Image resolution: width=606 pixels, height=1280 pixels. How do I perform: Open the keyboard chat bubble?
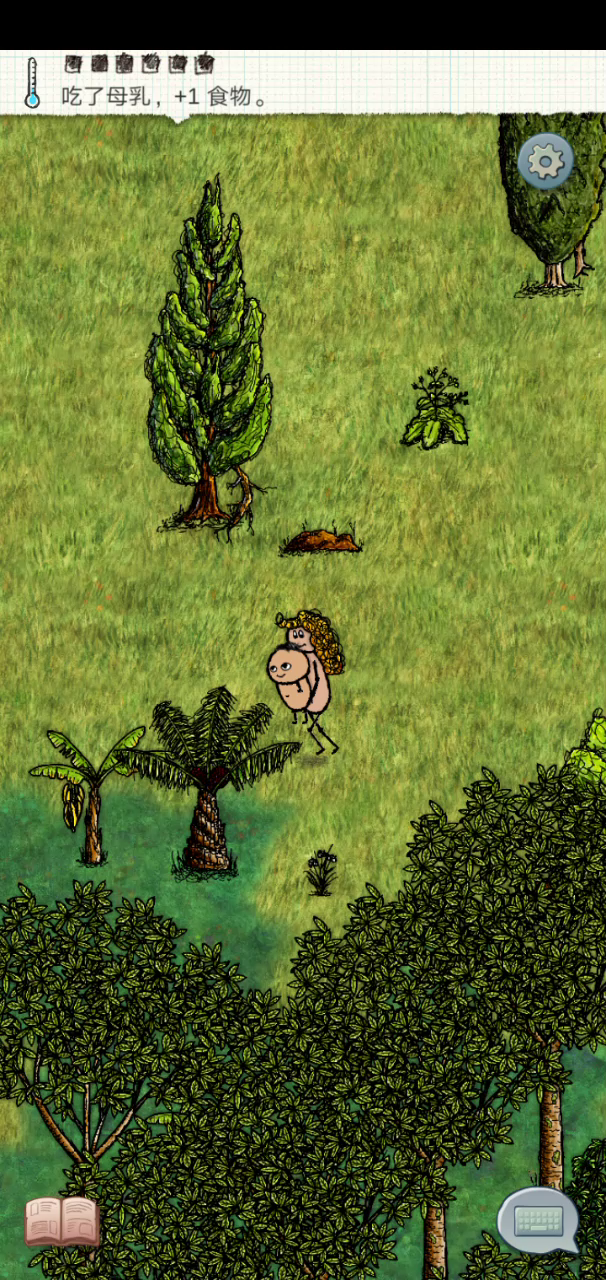click(x=539, y=1220)
